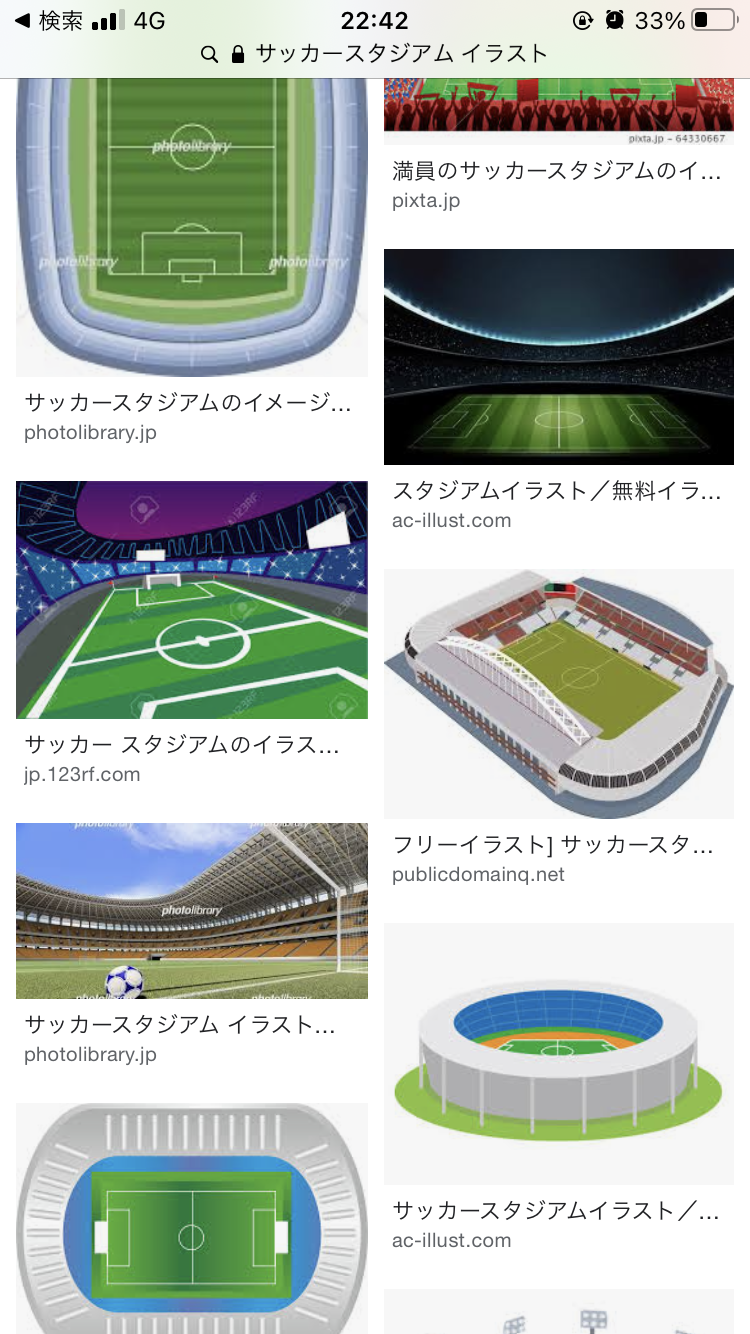
Task: Open the purple-sky stadium illustration from jp.123rf.com
Action: coord(191,599)
